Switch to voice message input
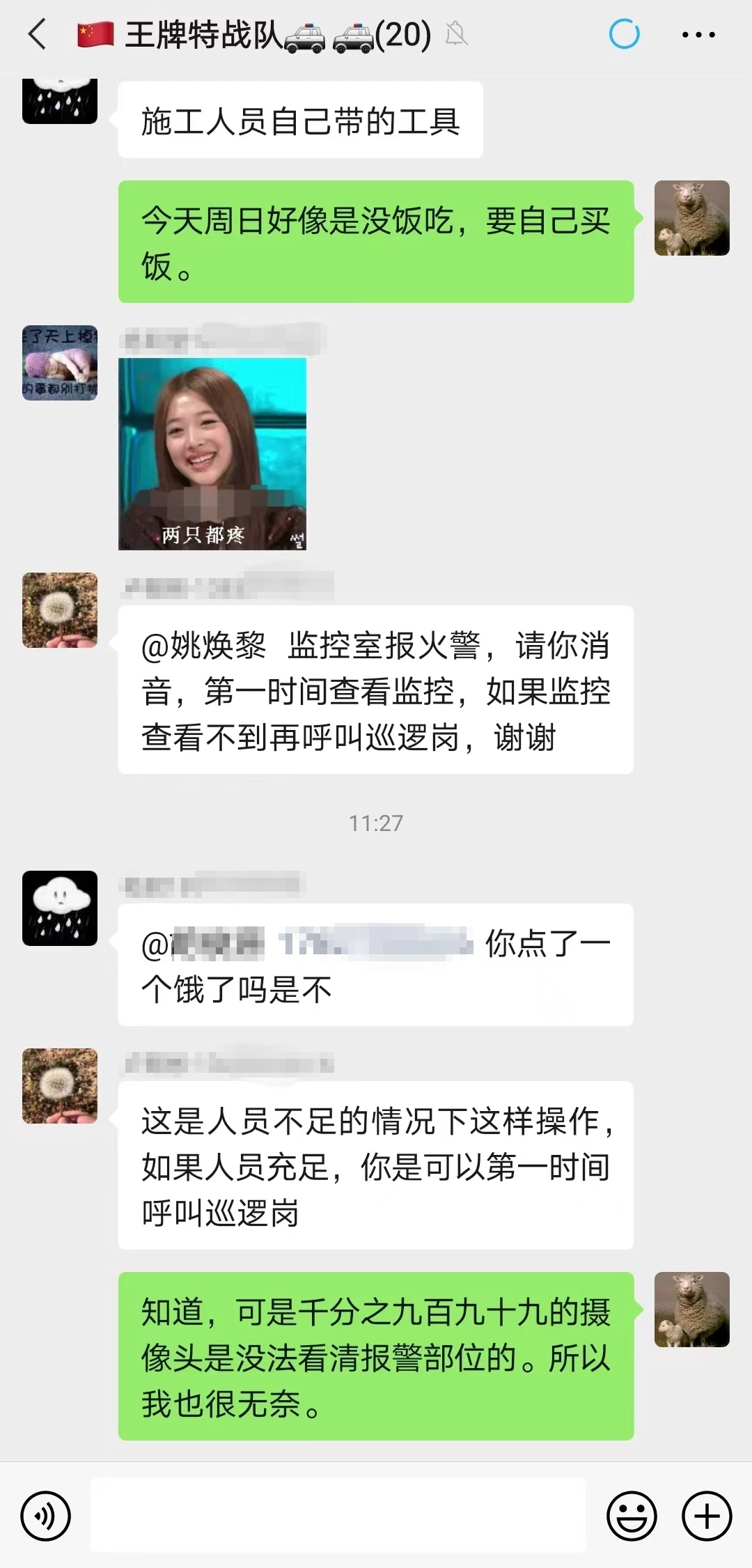Image resolution: width=752 pixels, height=1568 pixels. point(46,1515)
